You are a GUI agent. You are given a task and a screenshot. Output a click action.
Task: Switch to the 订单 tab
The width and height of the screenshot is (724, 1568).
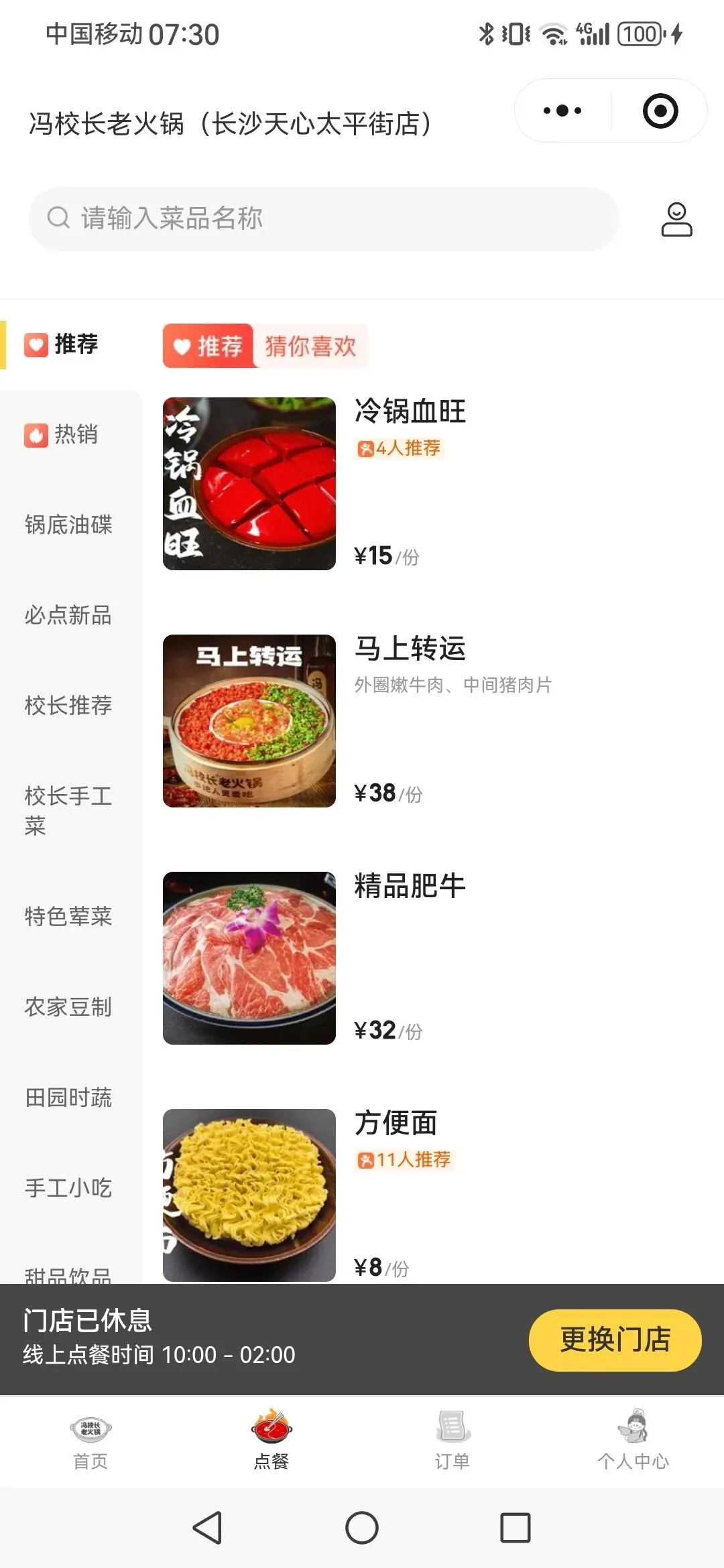pos(452,1439)
